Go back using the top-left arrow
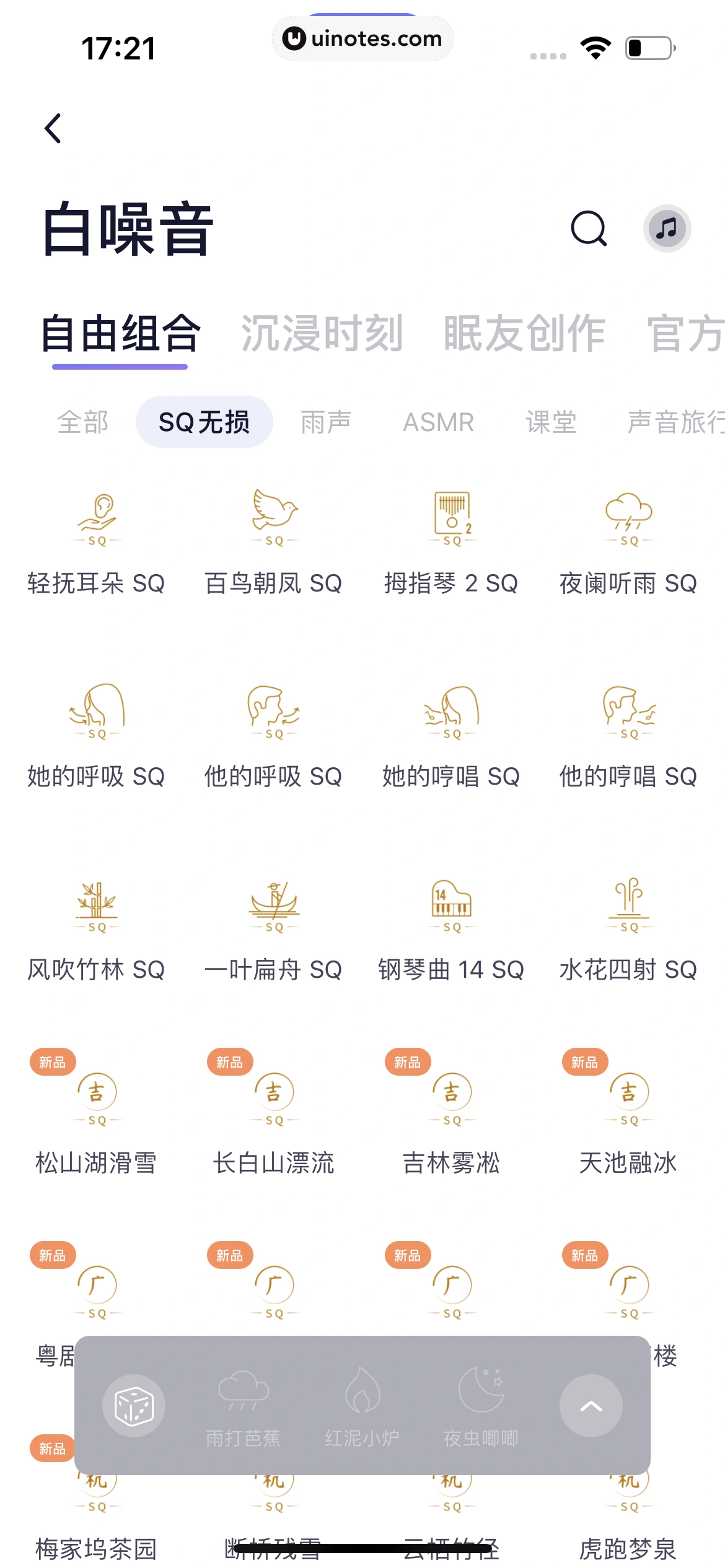This screenshot has width=725, height=1568. (x=53, y=126)
